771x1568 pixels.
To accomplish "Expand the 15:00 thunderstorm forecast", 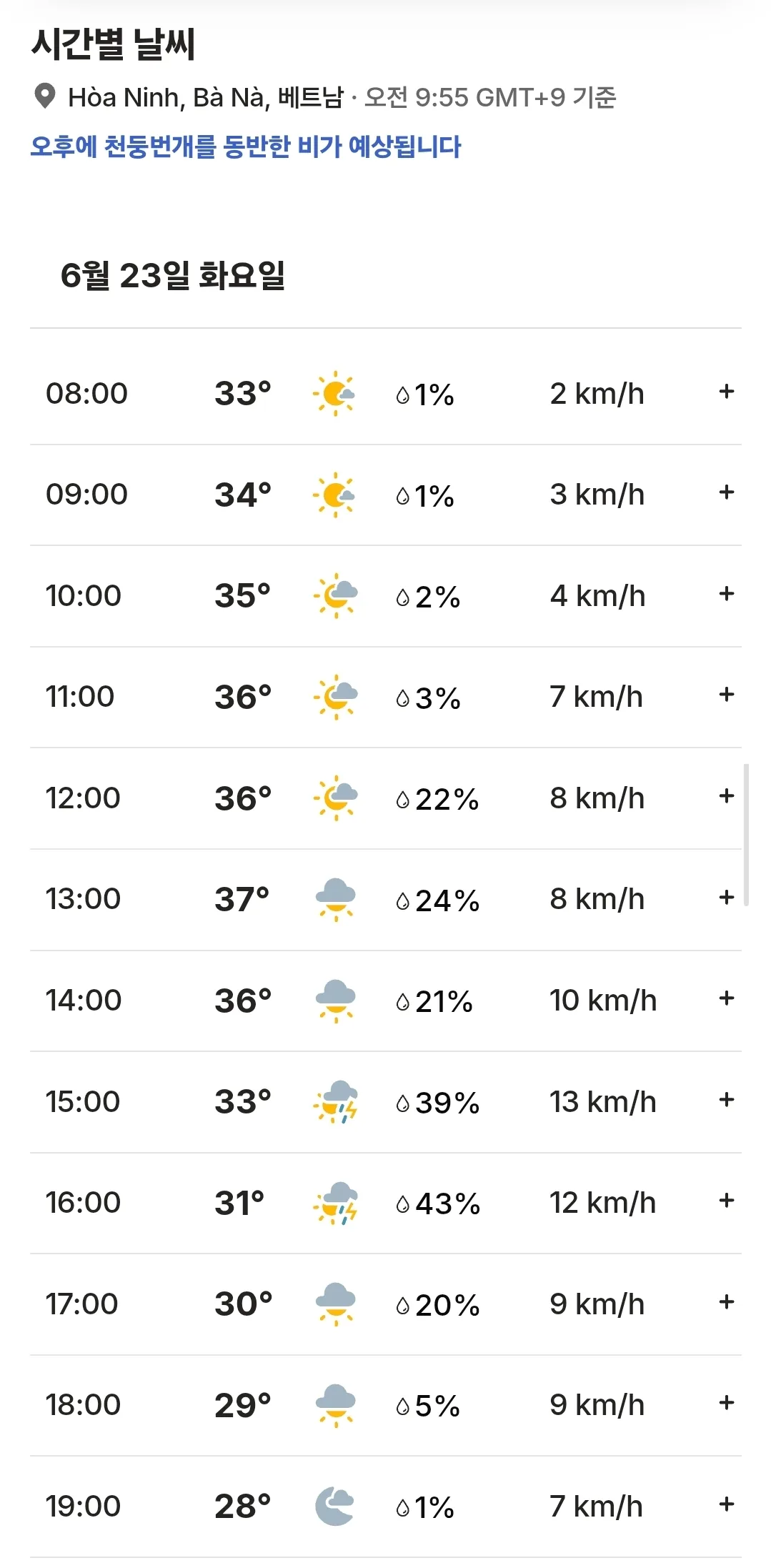I will coord(726,1100).
